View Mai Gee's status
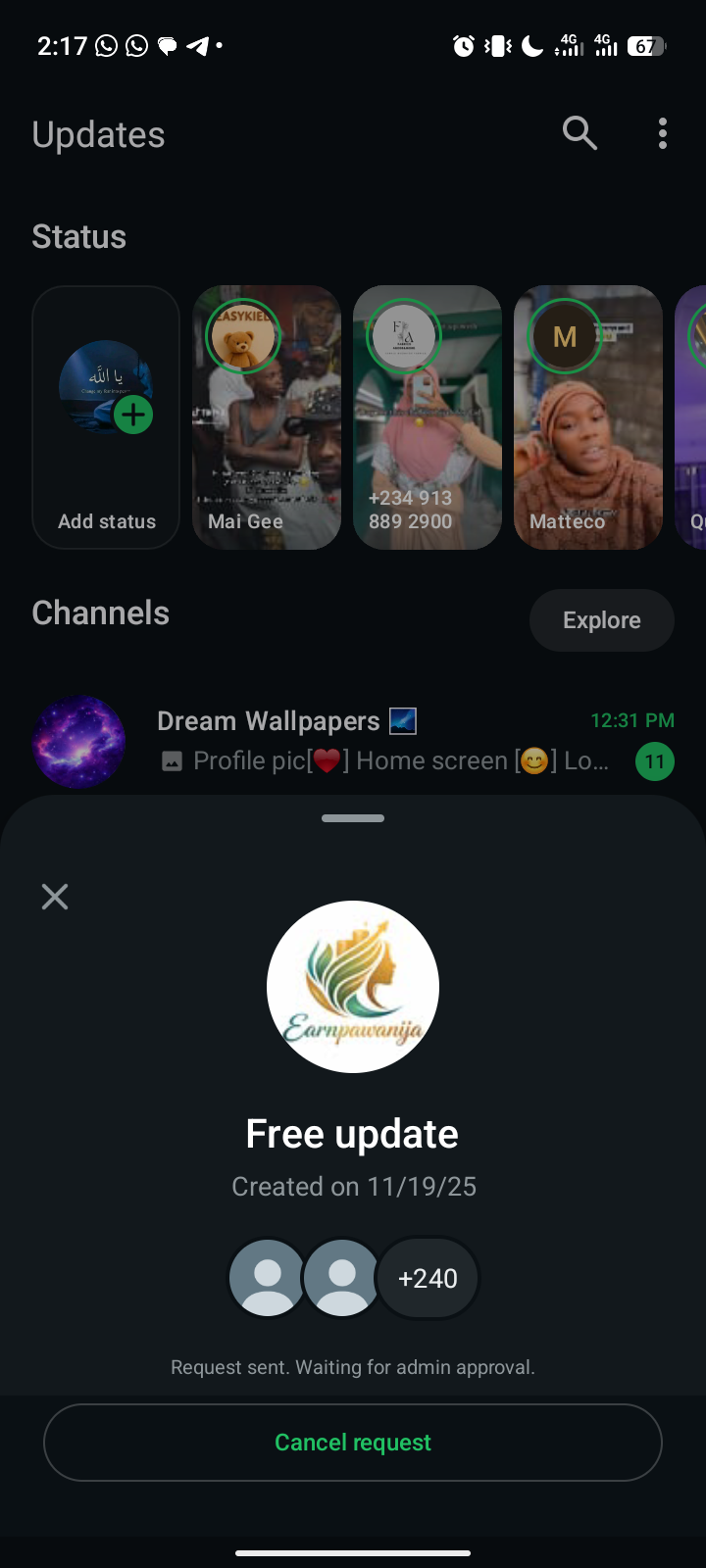Viewport: 706px width, 1568px height. click(267, 417)
